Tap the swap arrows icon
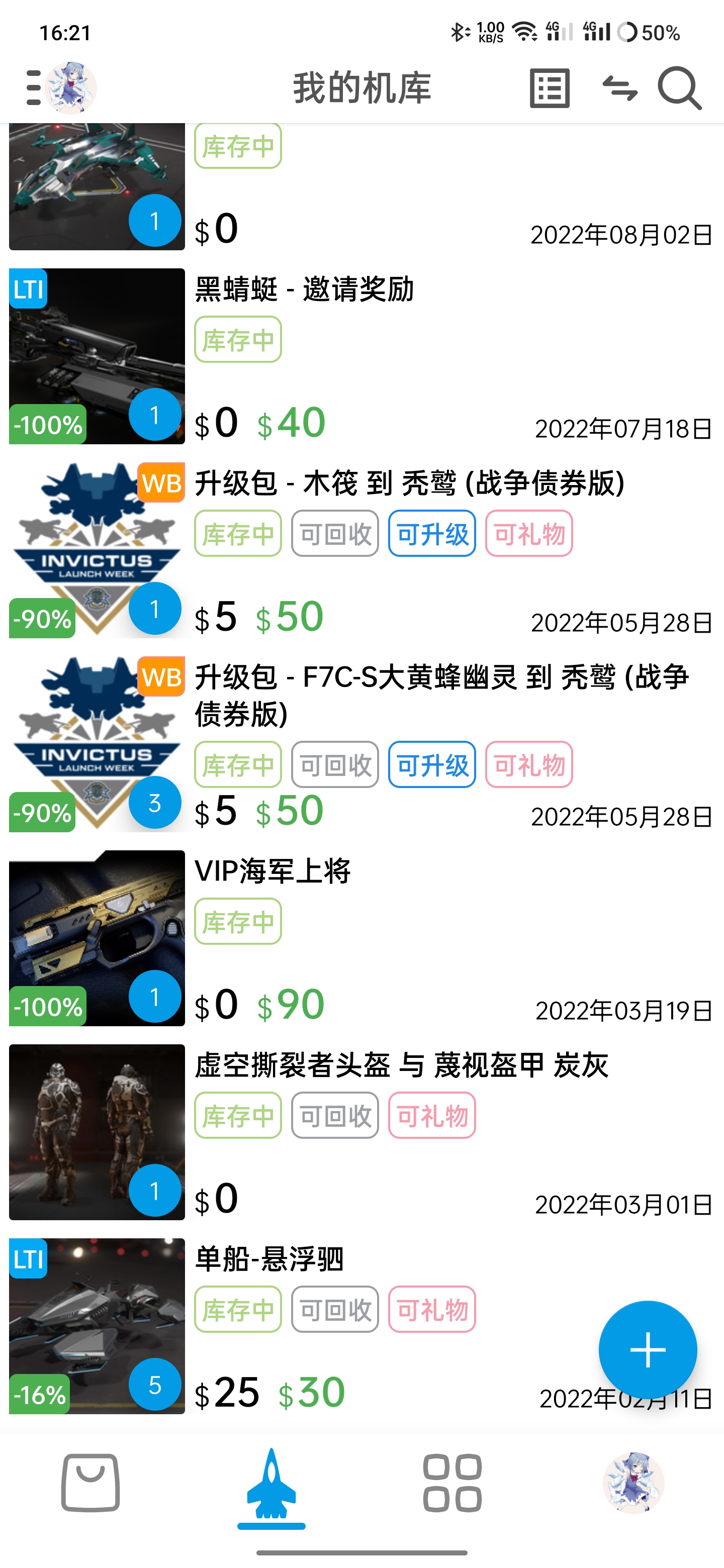This screenshot has width=724, height=1568. tap(619, 88)
